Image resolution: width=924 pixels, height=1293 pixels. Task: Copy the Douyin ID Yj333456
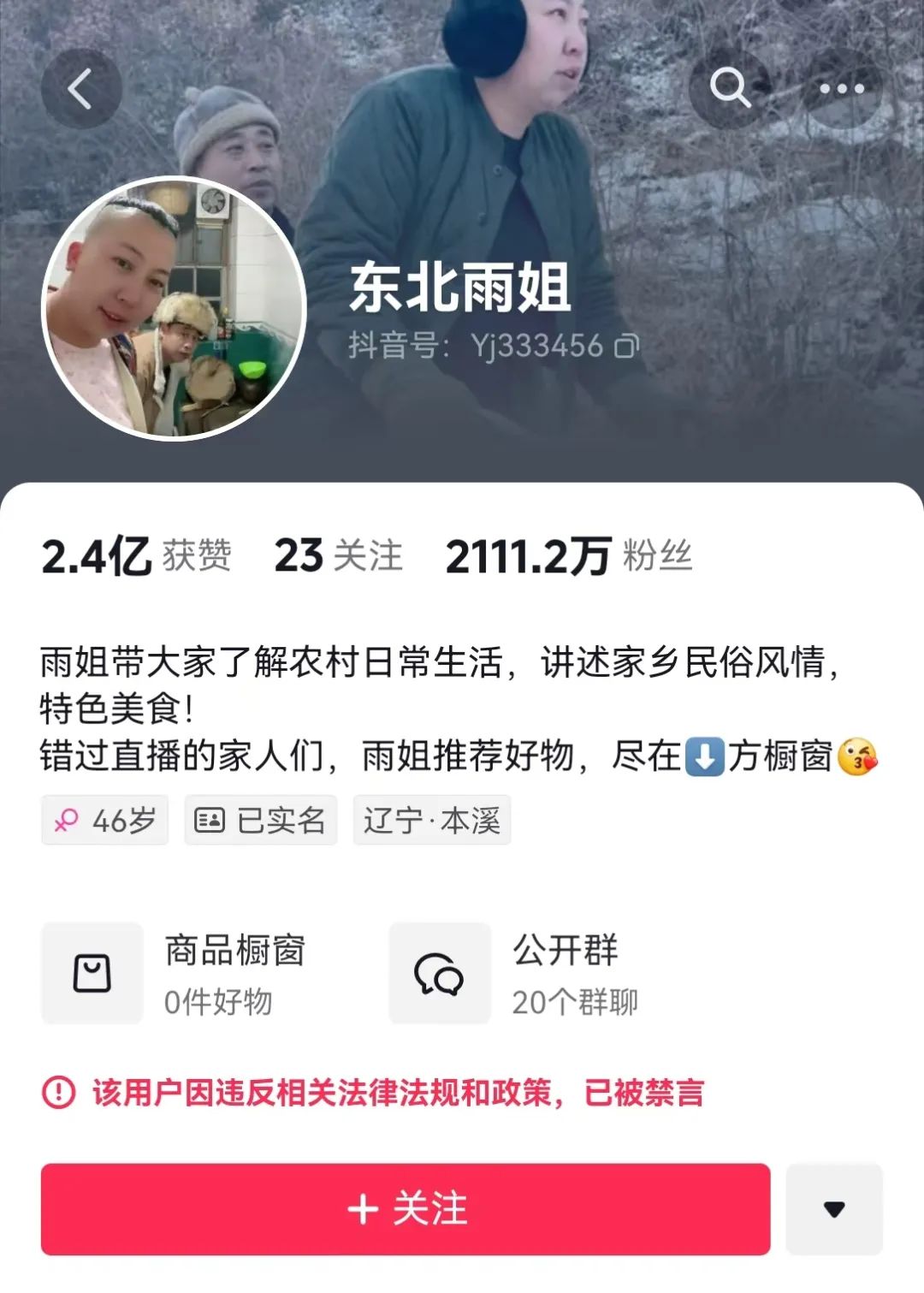pos(627,347)
